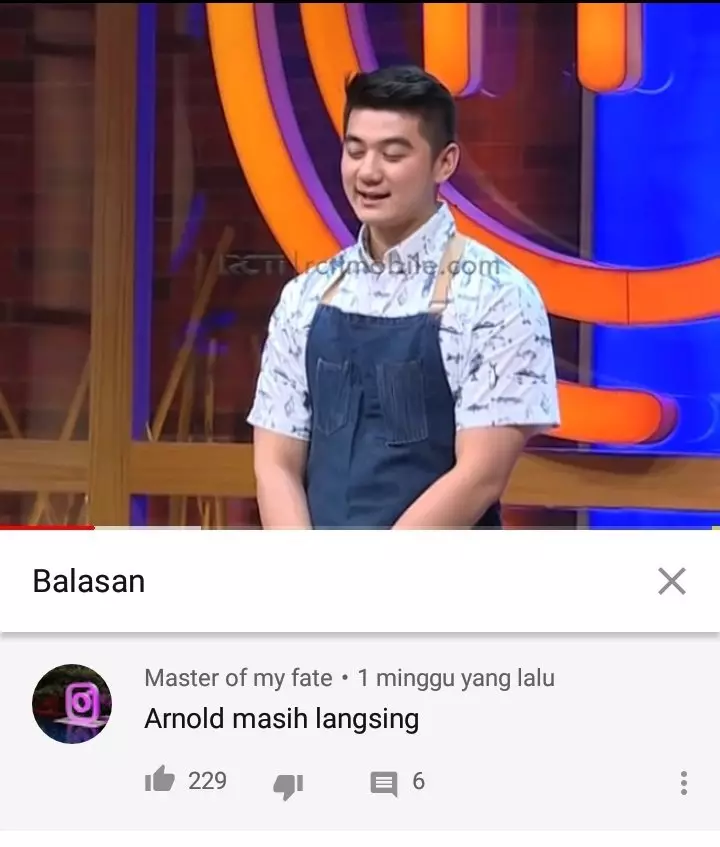This screenshot has width=720, height=847.
Task: Close the Balasan replies panel with the X
Action: click(x=674, y=580)
